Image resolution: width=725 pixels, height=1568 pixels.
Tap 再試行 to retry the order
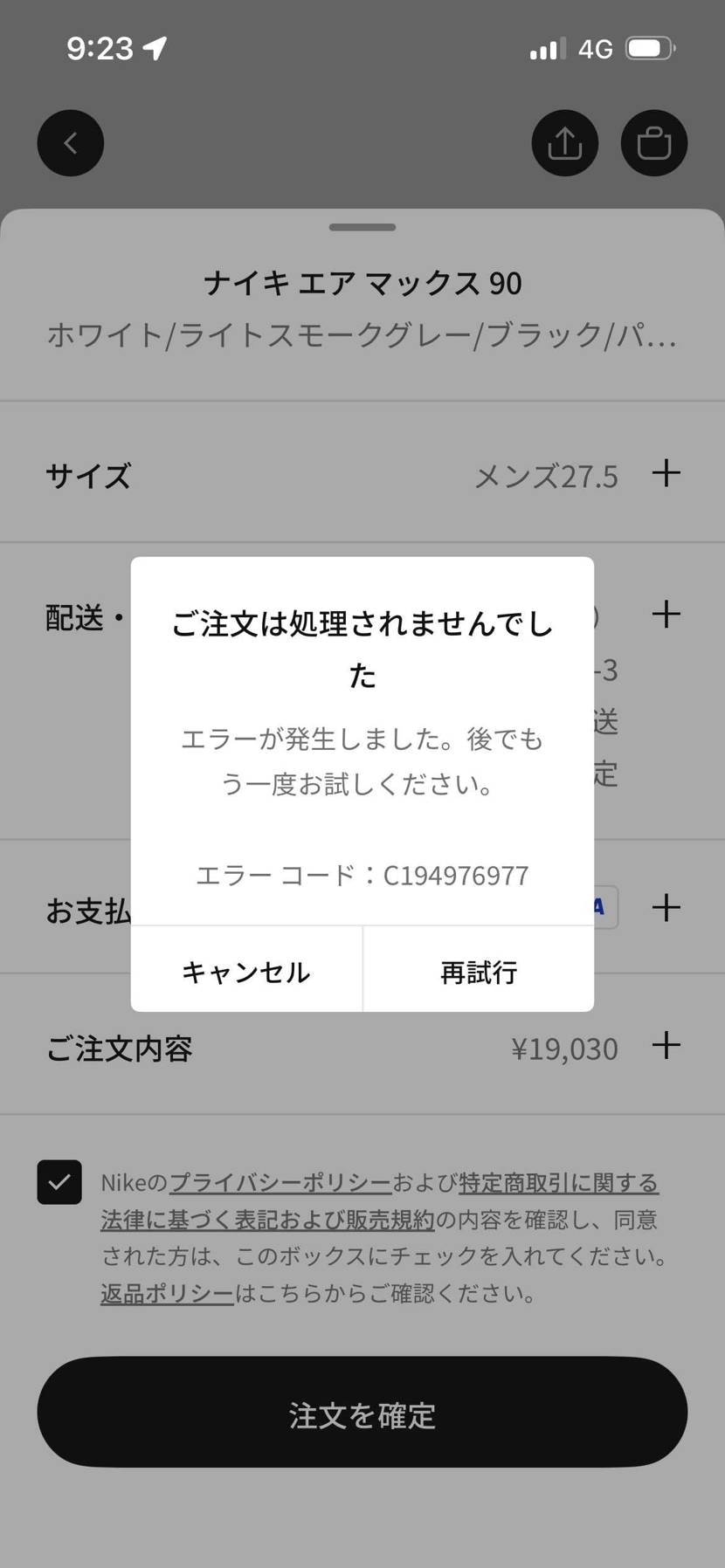pyautogui.click(x=478, y=971)
